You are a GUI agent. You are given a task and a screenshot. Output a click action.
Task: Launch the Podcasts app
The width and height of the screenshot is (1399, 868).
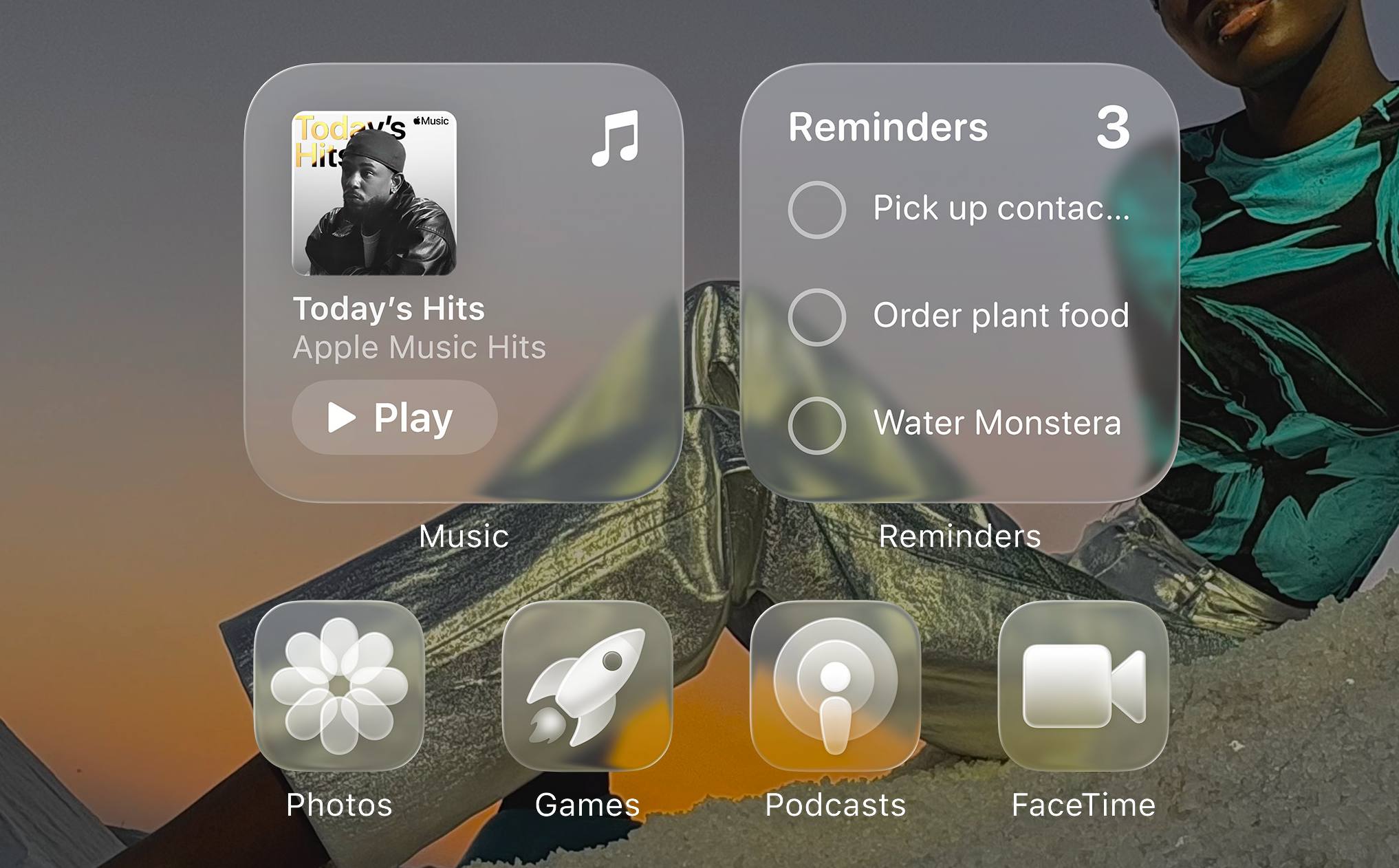[x=835, y=686]
